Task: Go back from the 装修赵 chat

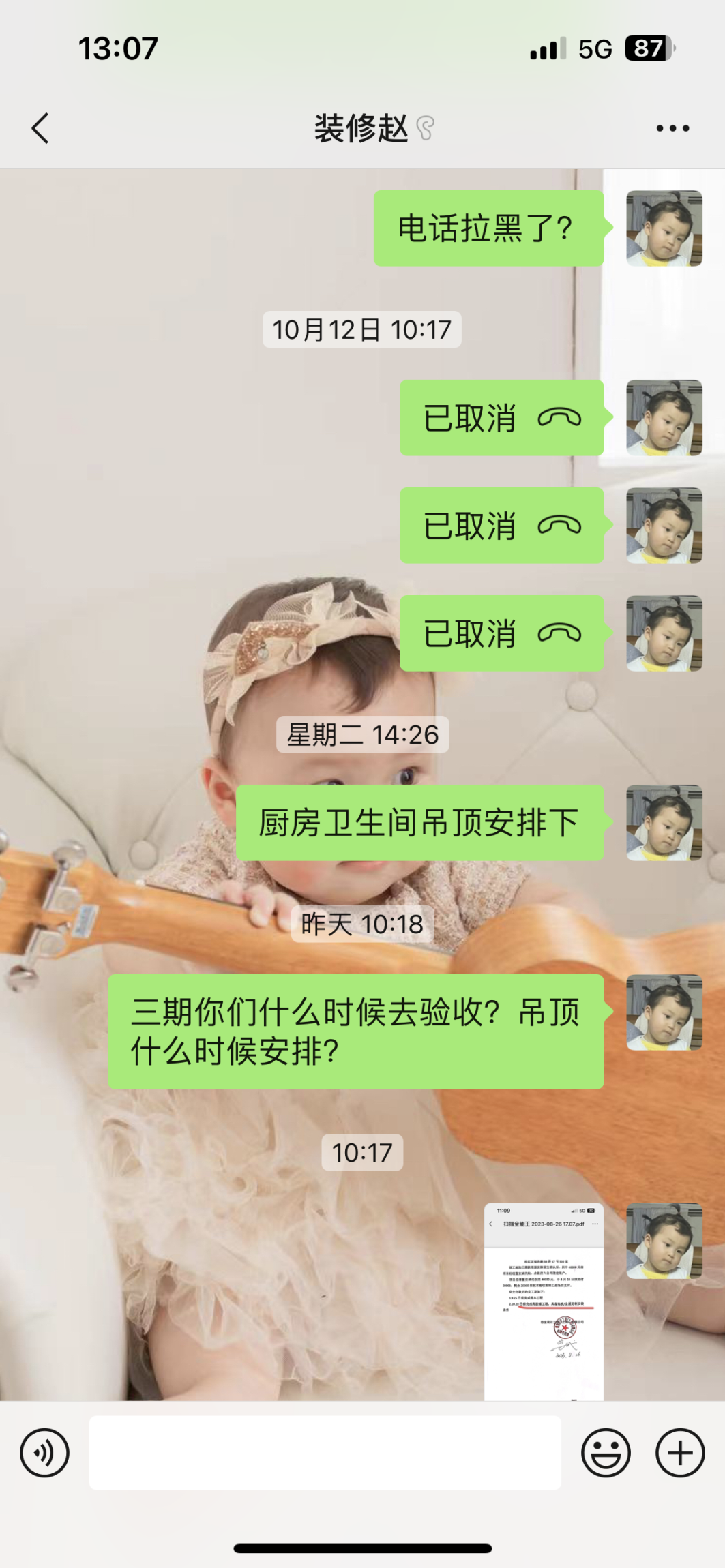Action: click(41, 128)
